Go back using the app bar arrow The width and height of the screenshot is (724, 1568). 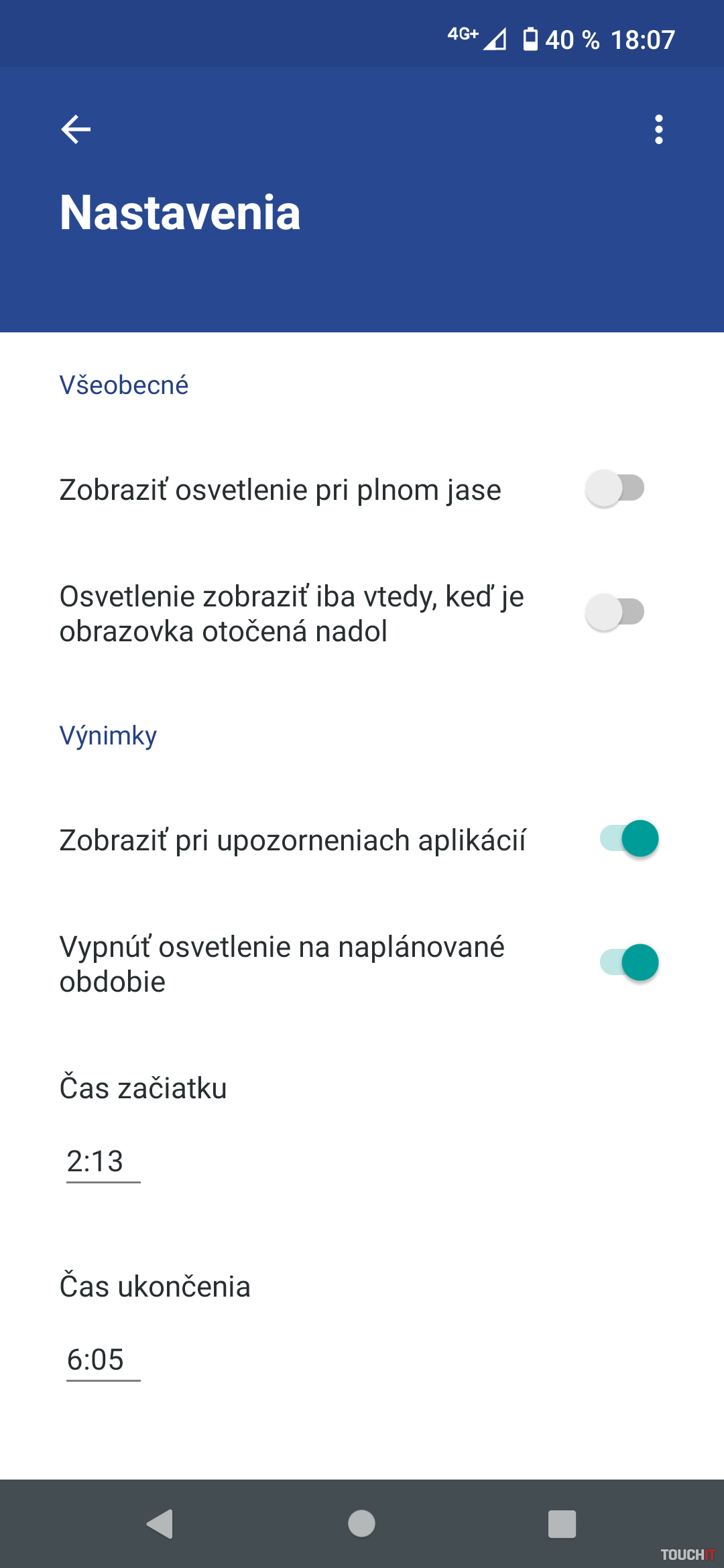pos(76,129)
